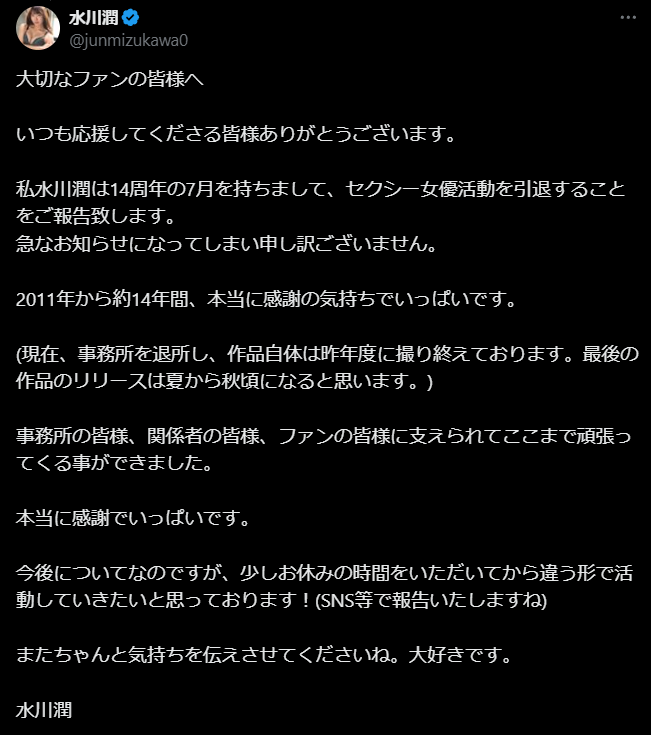Open the @junmizukawa0 profile handle
Image resolution: width=651 pixels, height=735 pixels.
(x=127, y=40)
